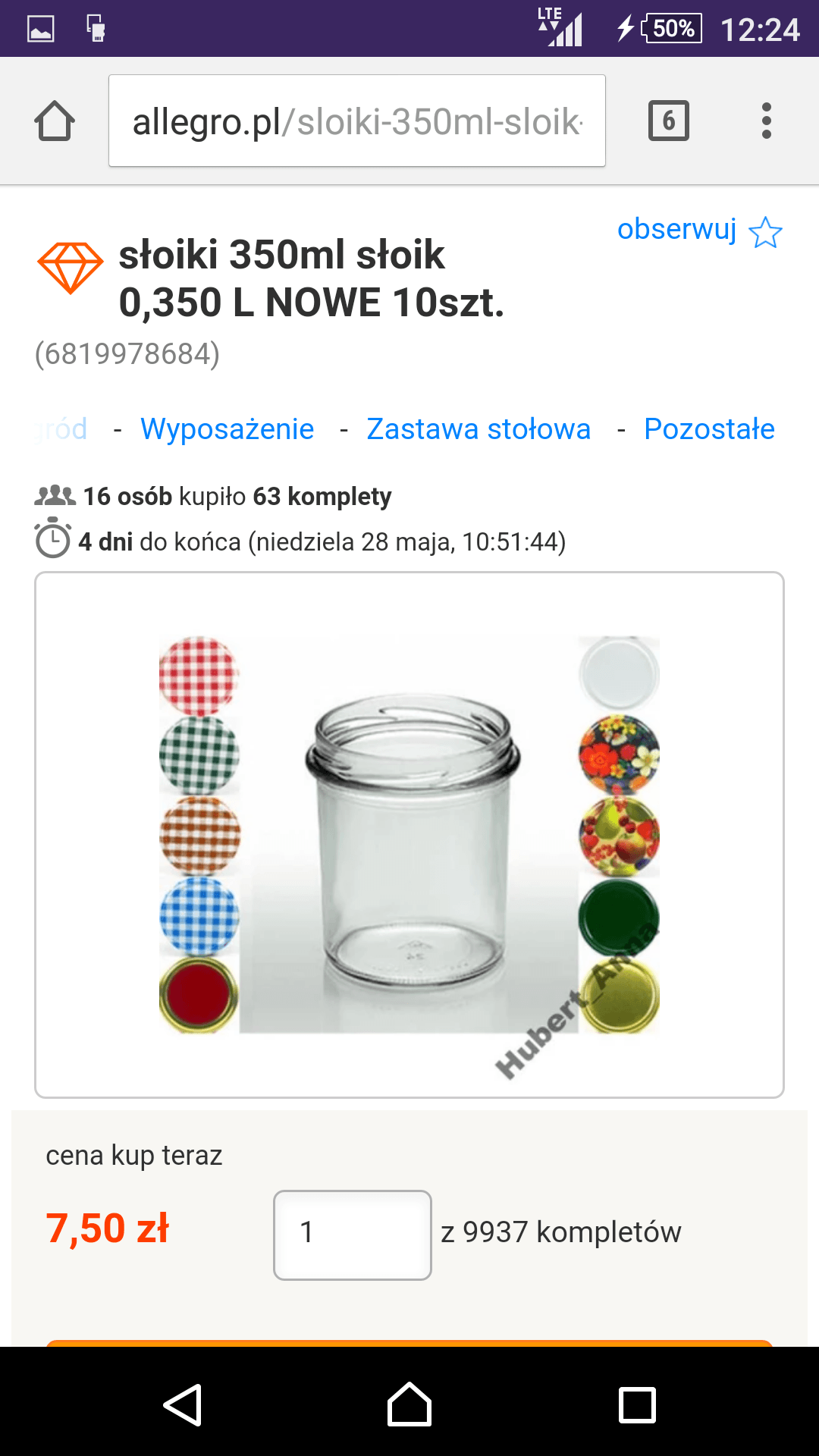Tap the quantity field showing 1
819x1456 pixels.
[x=352, y=1235]
